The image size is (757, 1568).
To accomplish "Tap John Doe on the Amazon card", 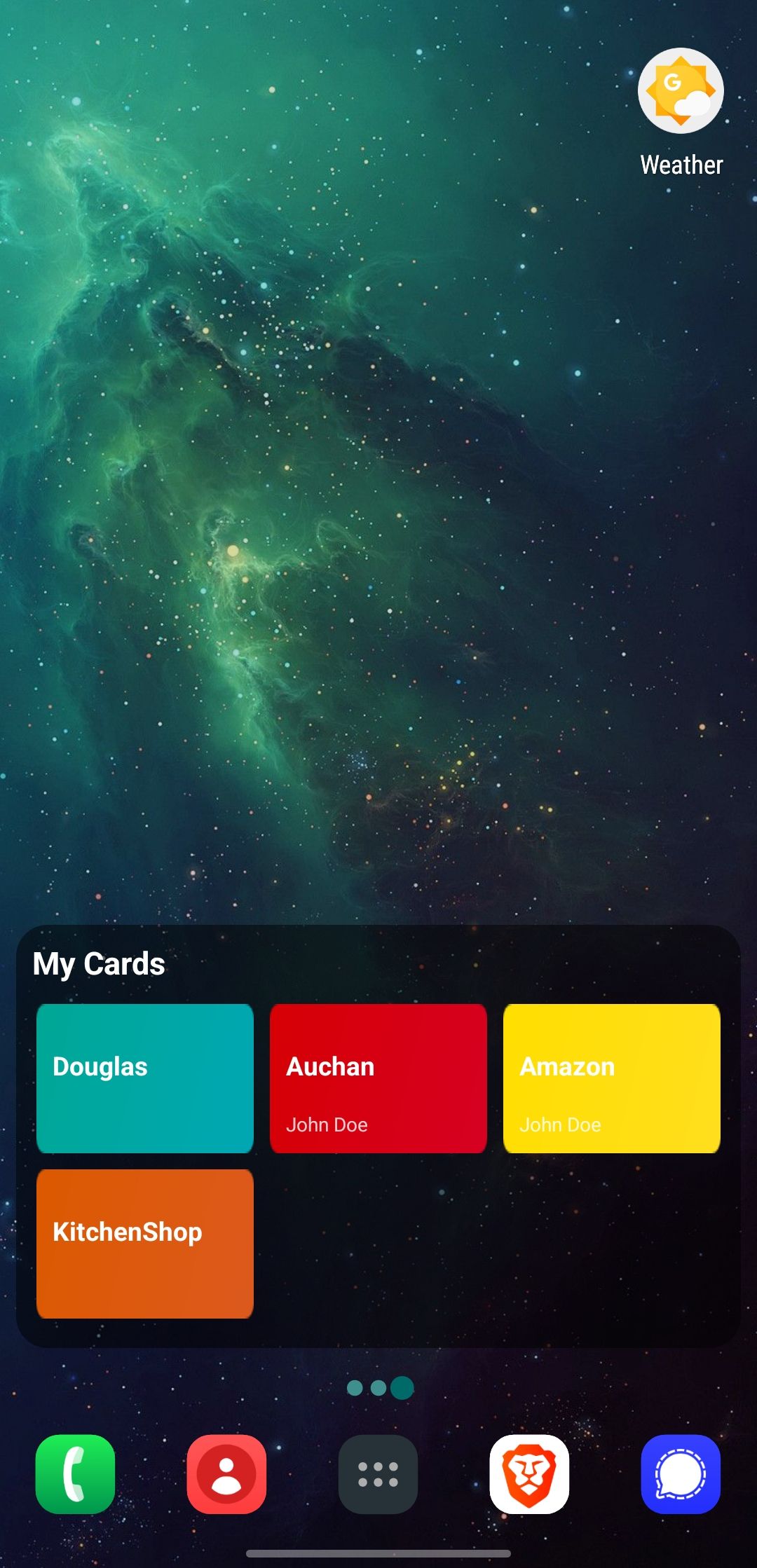I will coord(559,1125).
